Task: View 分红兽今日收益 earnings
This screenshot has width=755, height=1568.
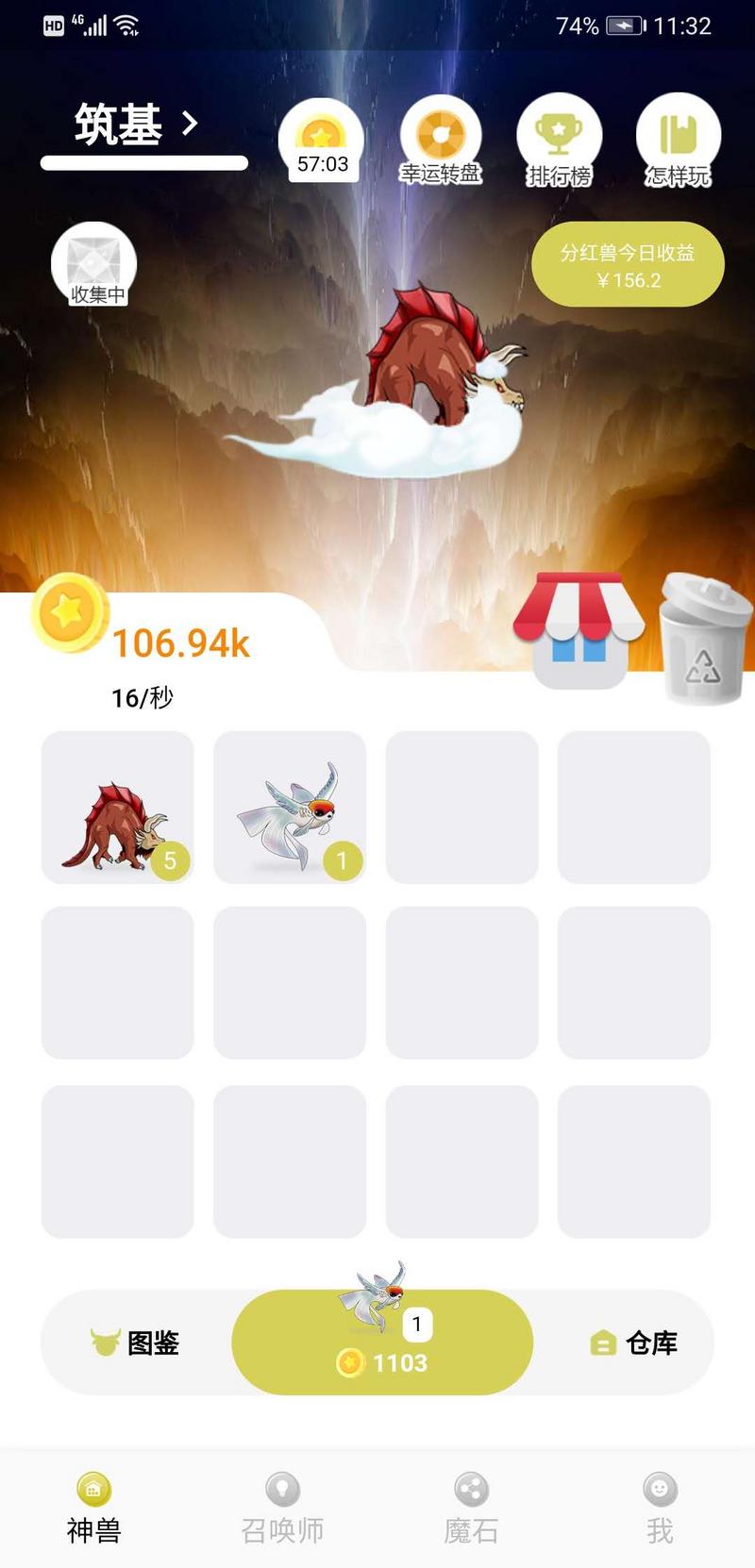Action: pos(628,265)
